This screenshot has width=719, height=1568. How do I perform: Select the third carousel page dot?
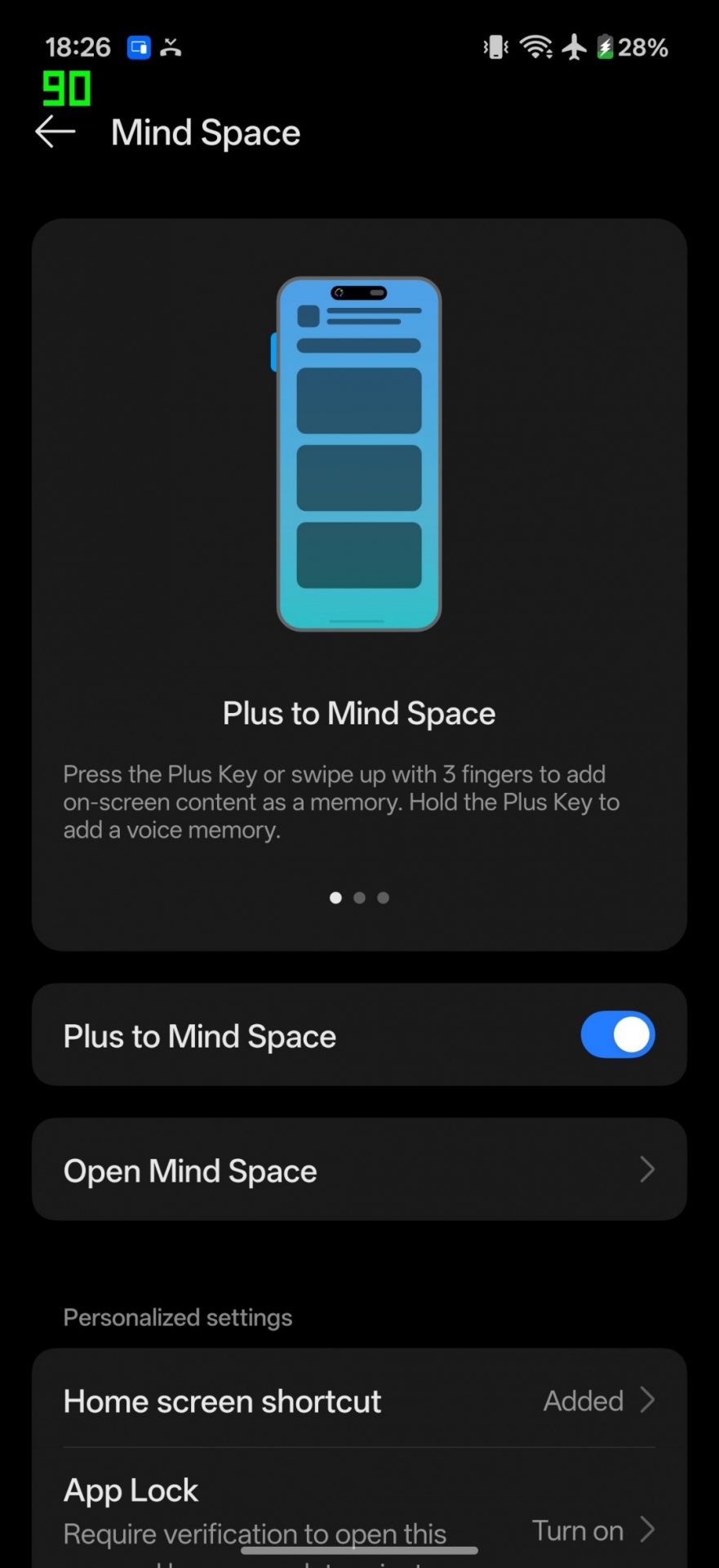[384, 898]
